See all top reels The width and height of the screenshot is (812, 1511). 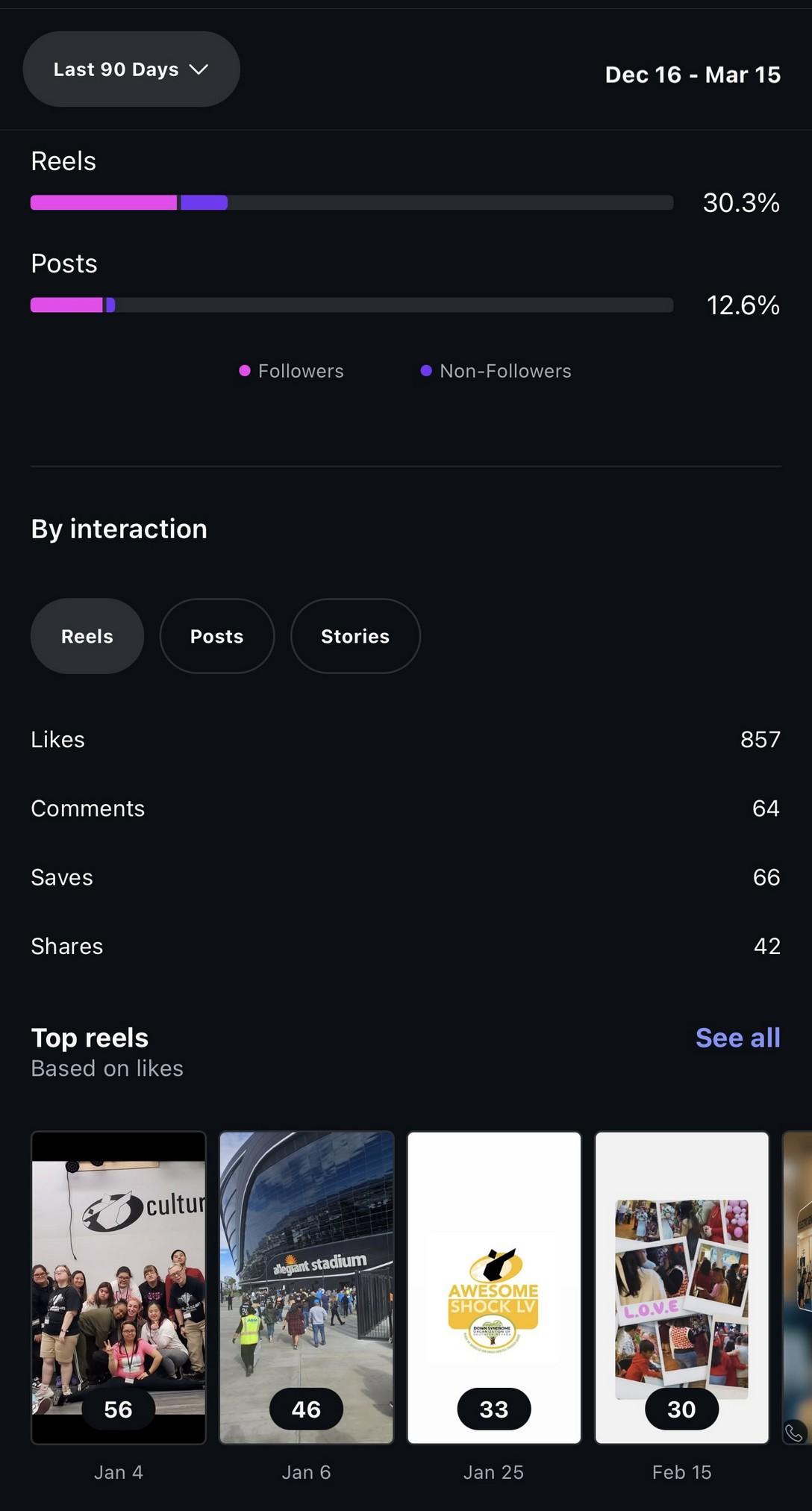pos(737,1038)
